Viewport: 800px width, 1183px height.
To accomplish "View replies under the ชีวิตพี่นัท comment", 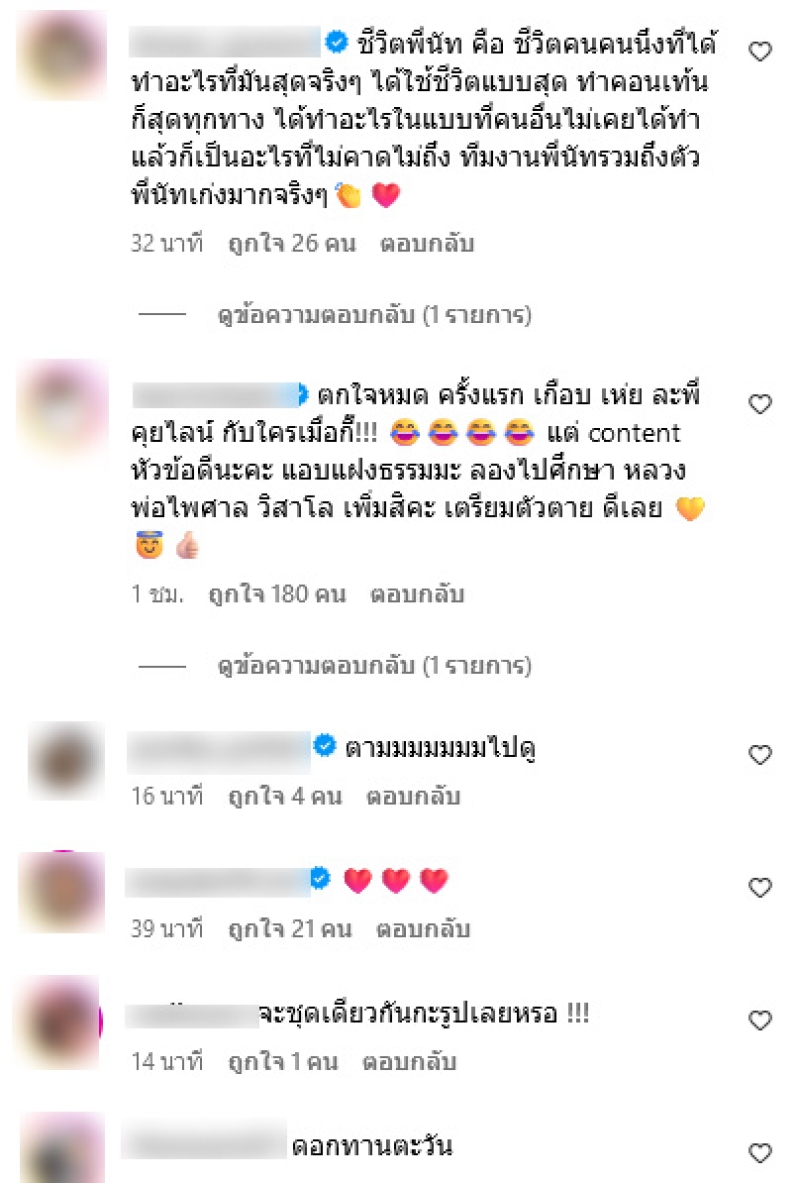I will tap(374, 316).
